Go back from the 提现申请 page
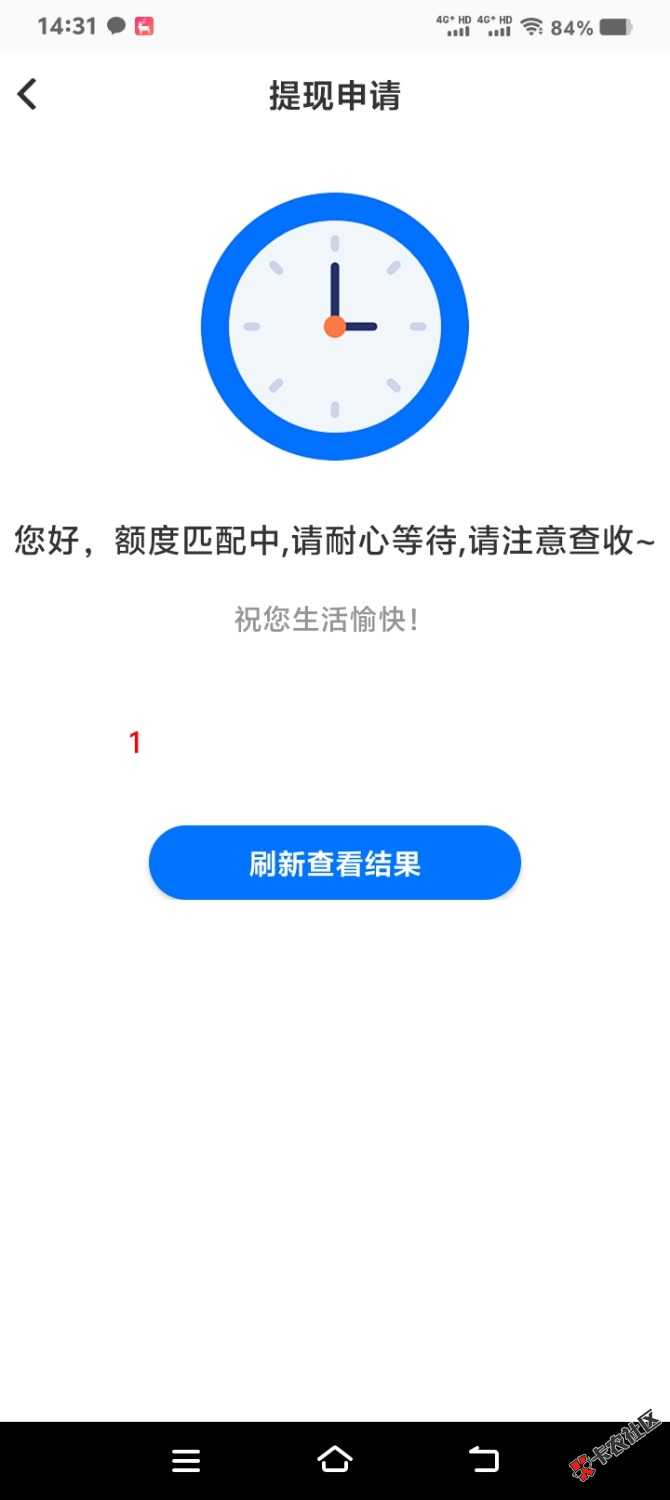670x1500 pixels. click(27, 95)
